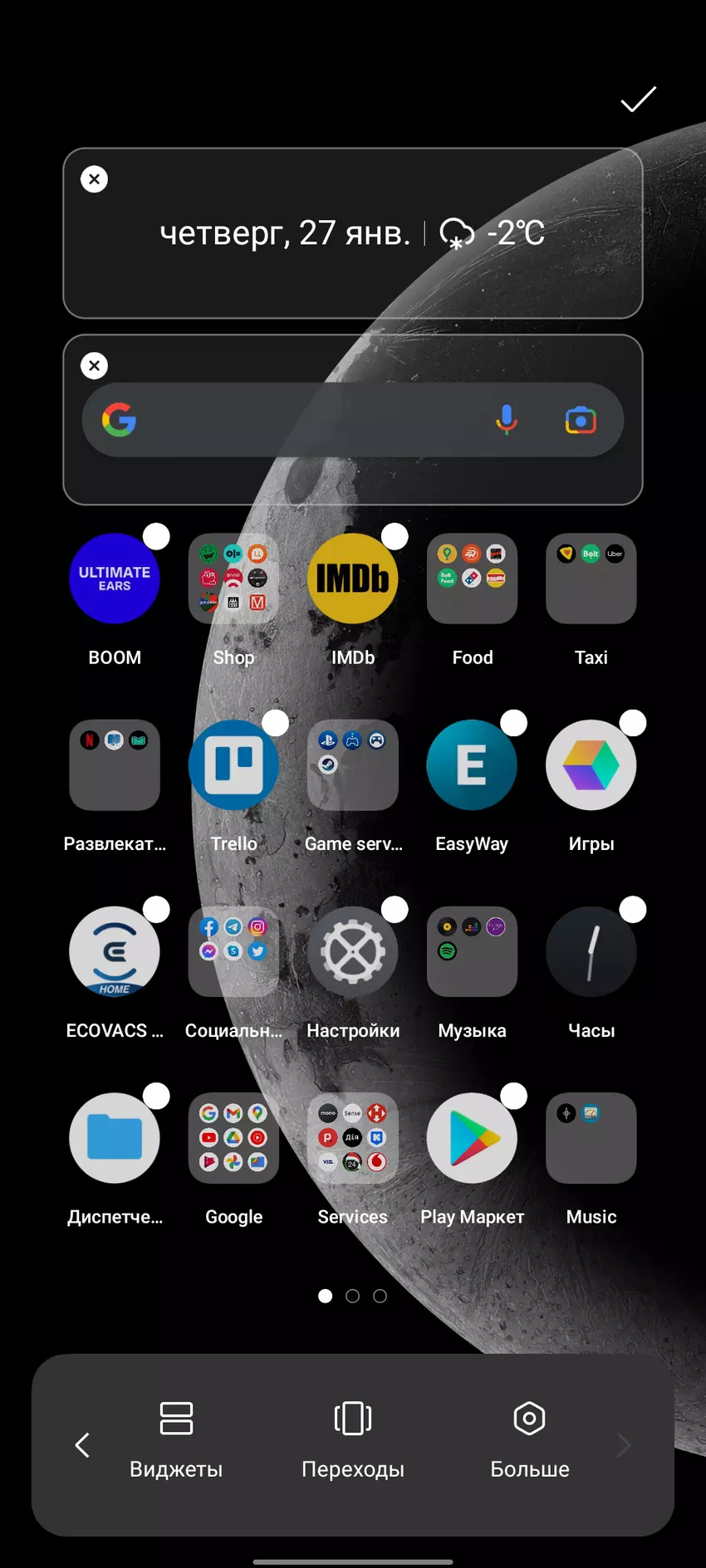706x1568 pixels.
Task: Toggle the selection circle on Trello
Action: click(277, 722)
